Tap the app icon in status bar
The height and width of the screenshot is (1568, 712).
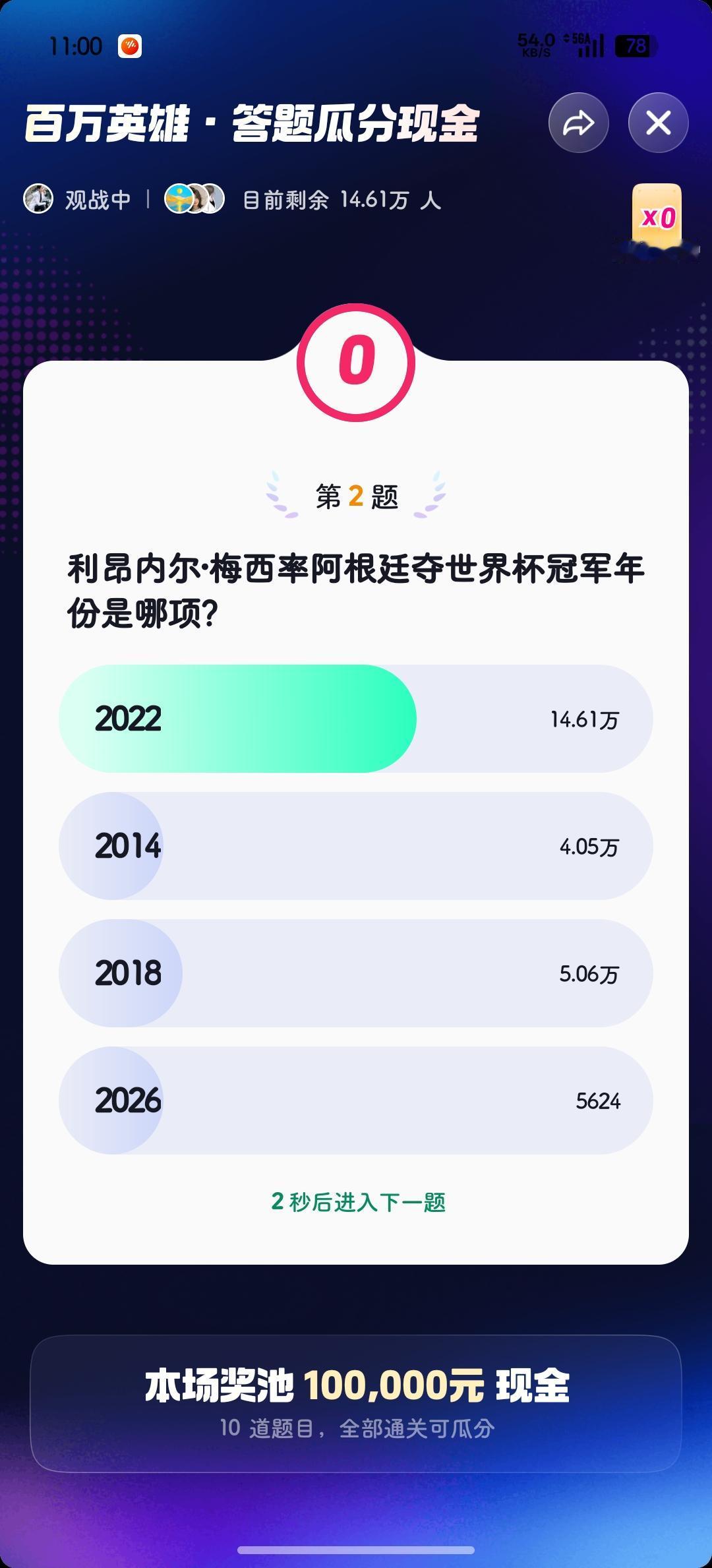pyautogui.click(x=131, y=45)
